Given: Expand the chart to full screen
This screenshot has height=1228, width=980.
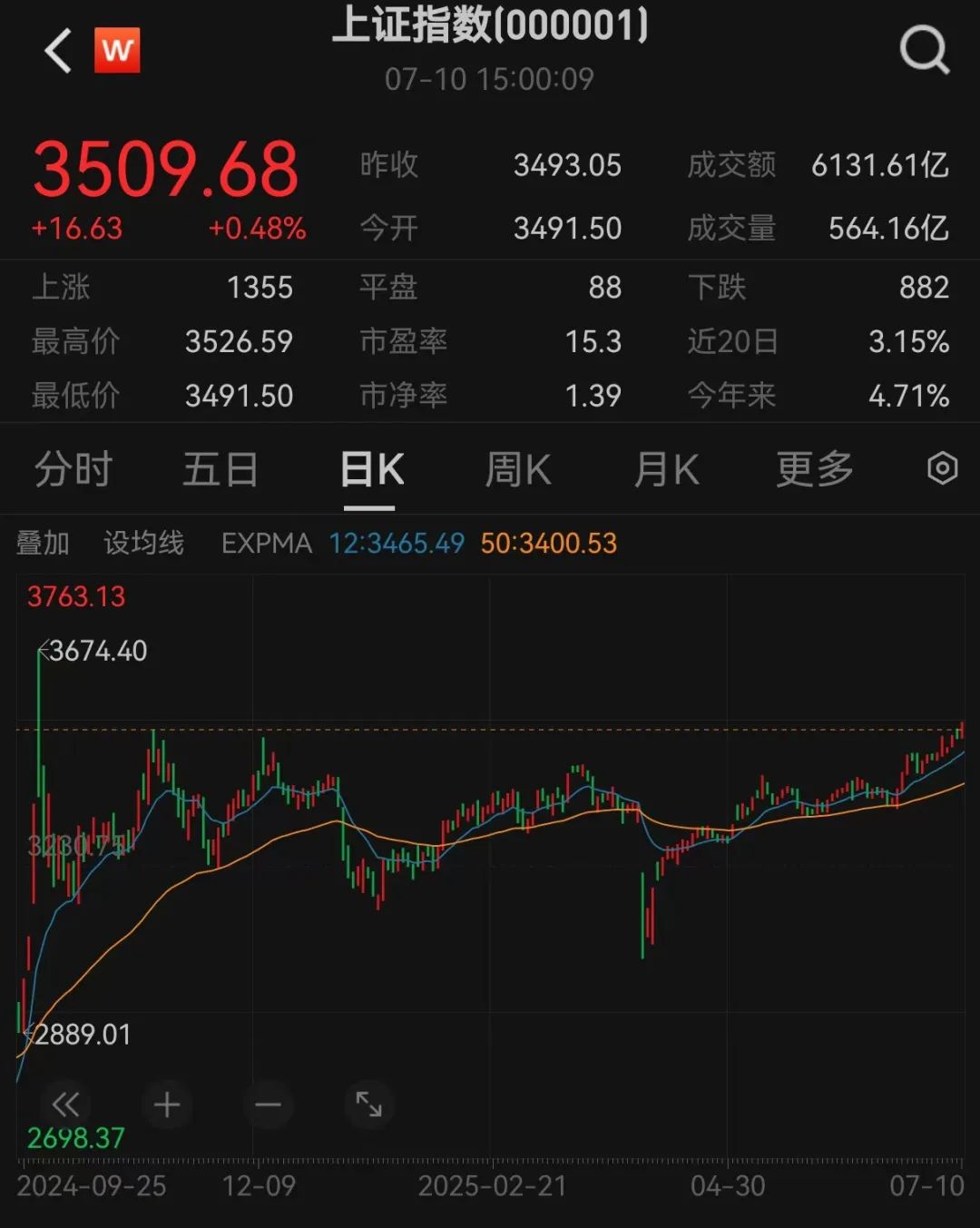Looking at the screenshot, I should 368,1105.
